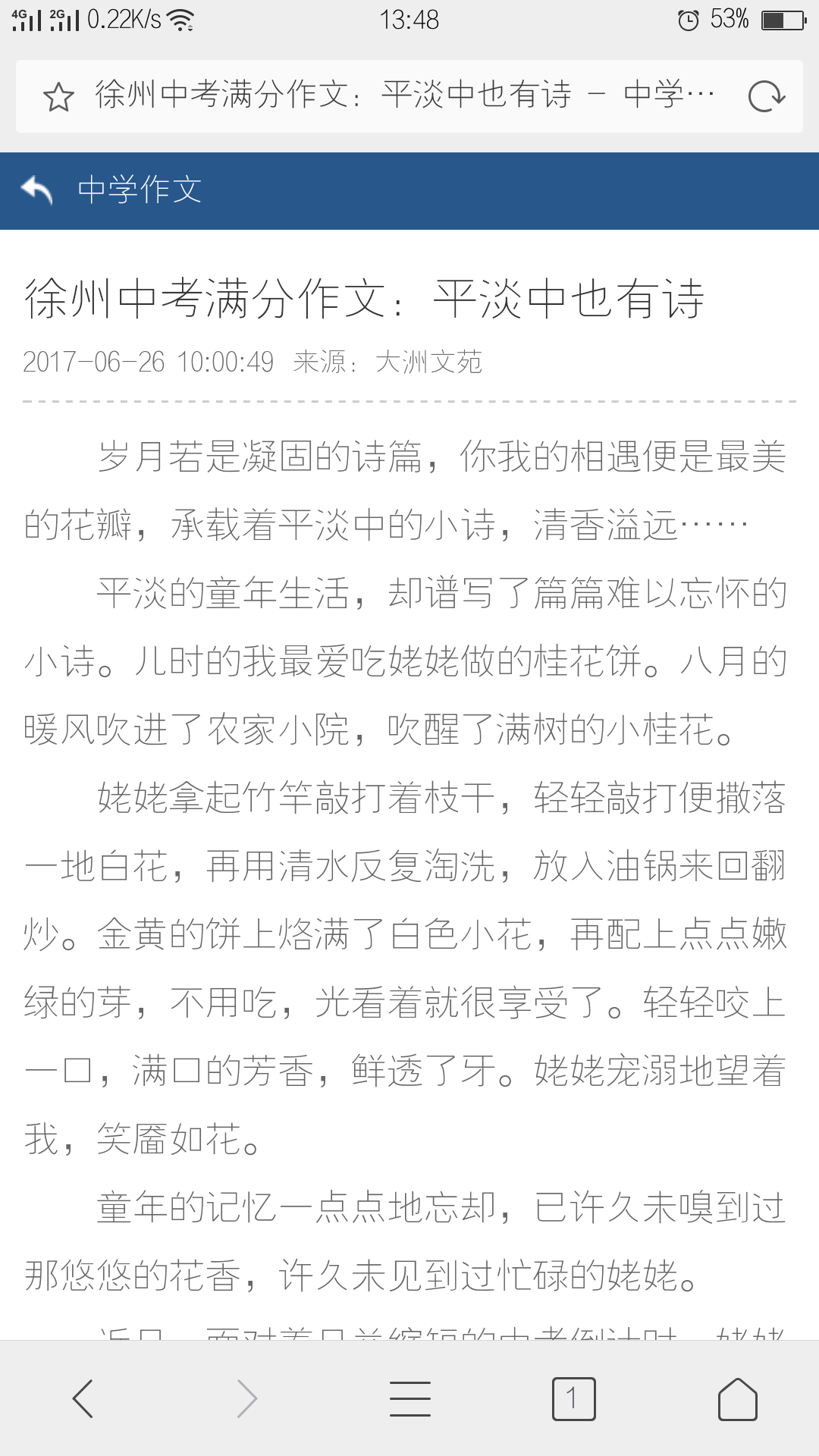
Task: Go forward in the browser toolbar
Action: [x=247, y=1398]
